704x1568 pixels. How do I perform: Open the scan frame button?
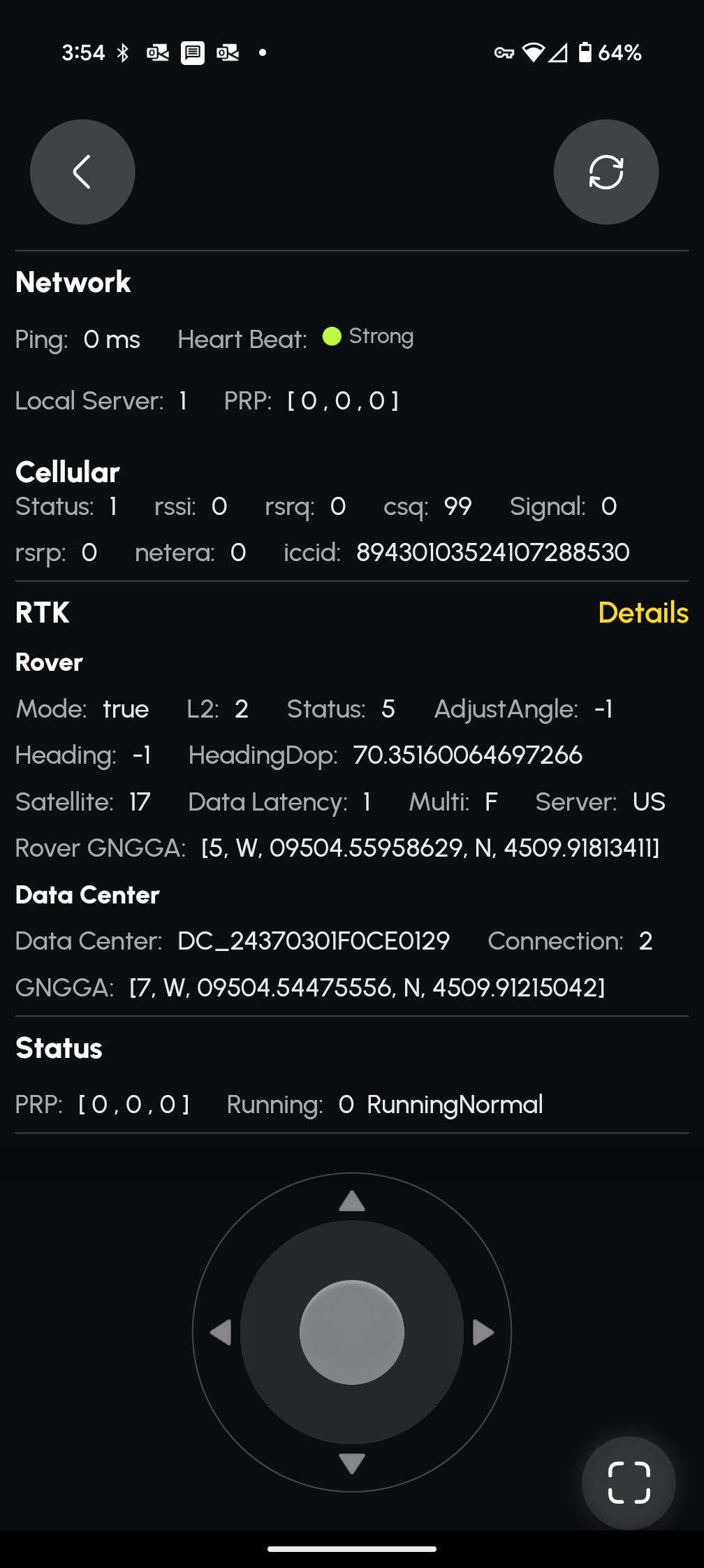[x=629, y=1482]
